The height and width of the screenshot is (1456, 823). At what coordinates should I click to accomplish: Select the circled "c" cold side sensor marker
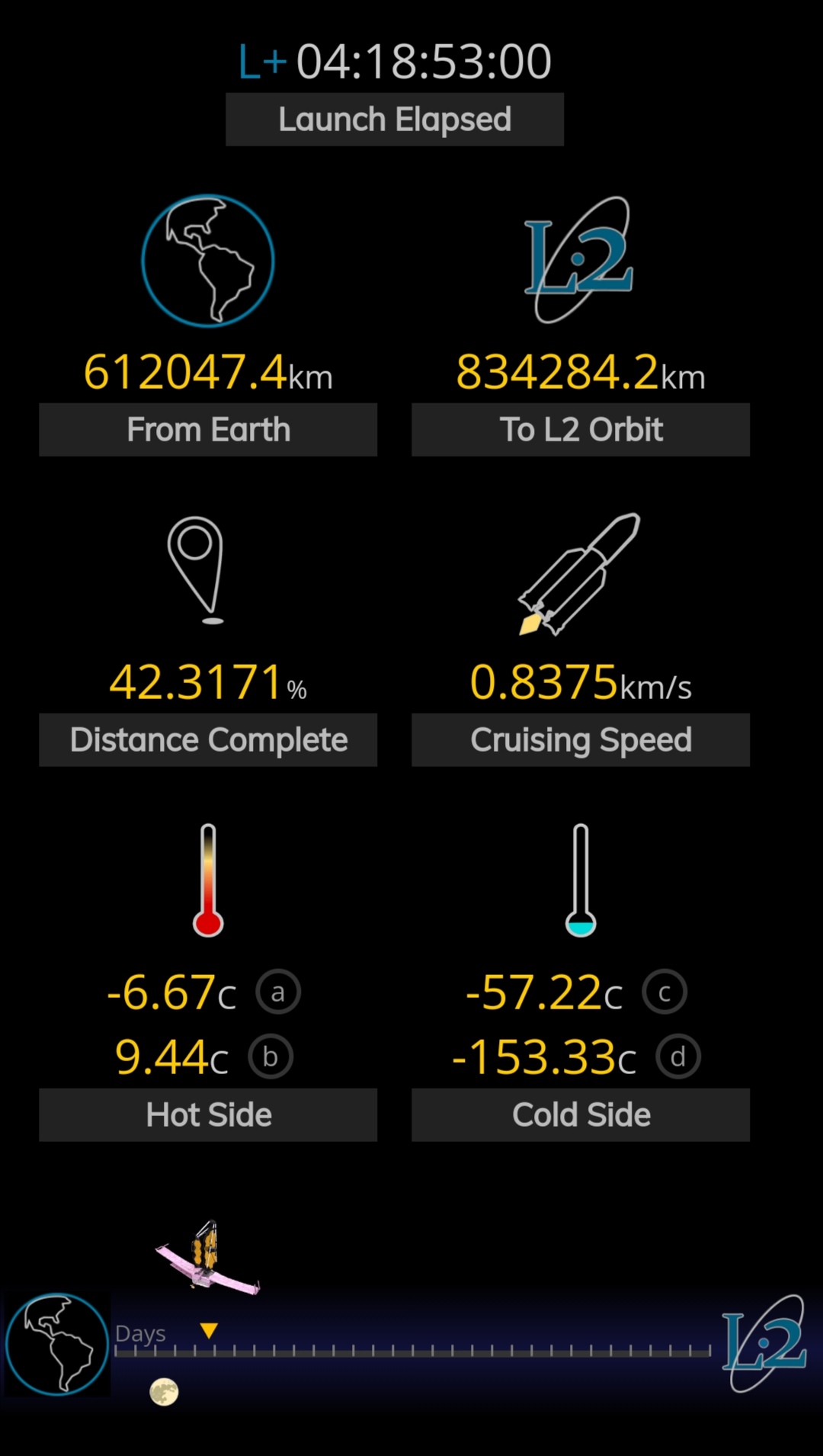(664, 992)
